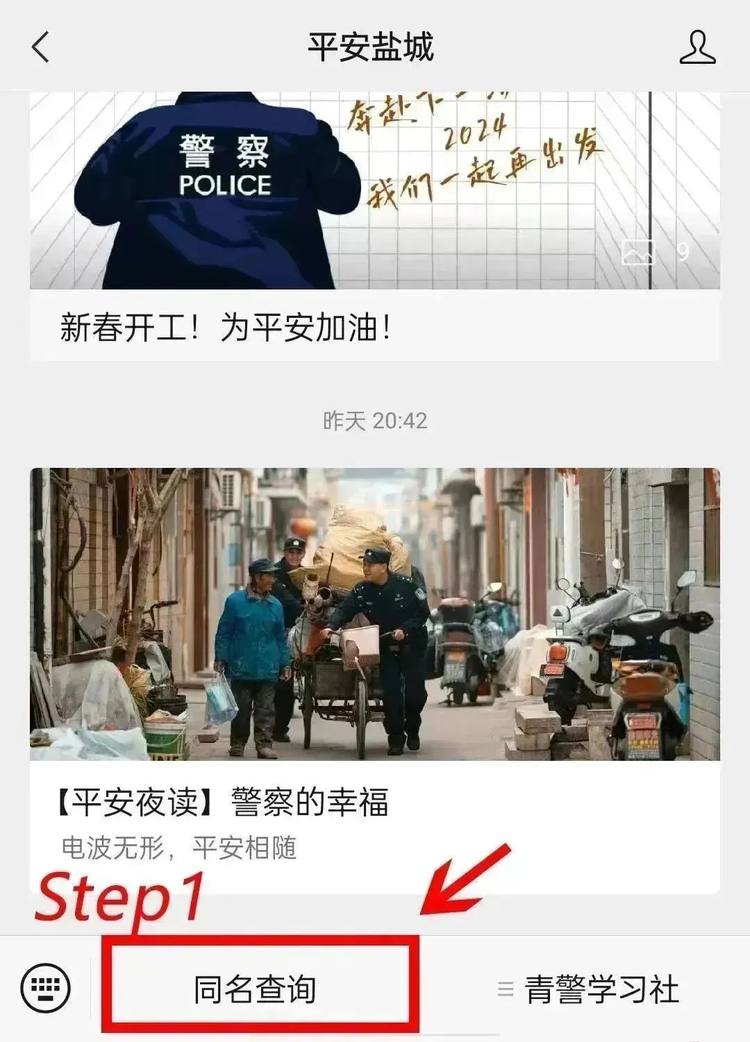
Task: Go back from 平安盐城 account page
Action: (x=41, y=47)
